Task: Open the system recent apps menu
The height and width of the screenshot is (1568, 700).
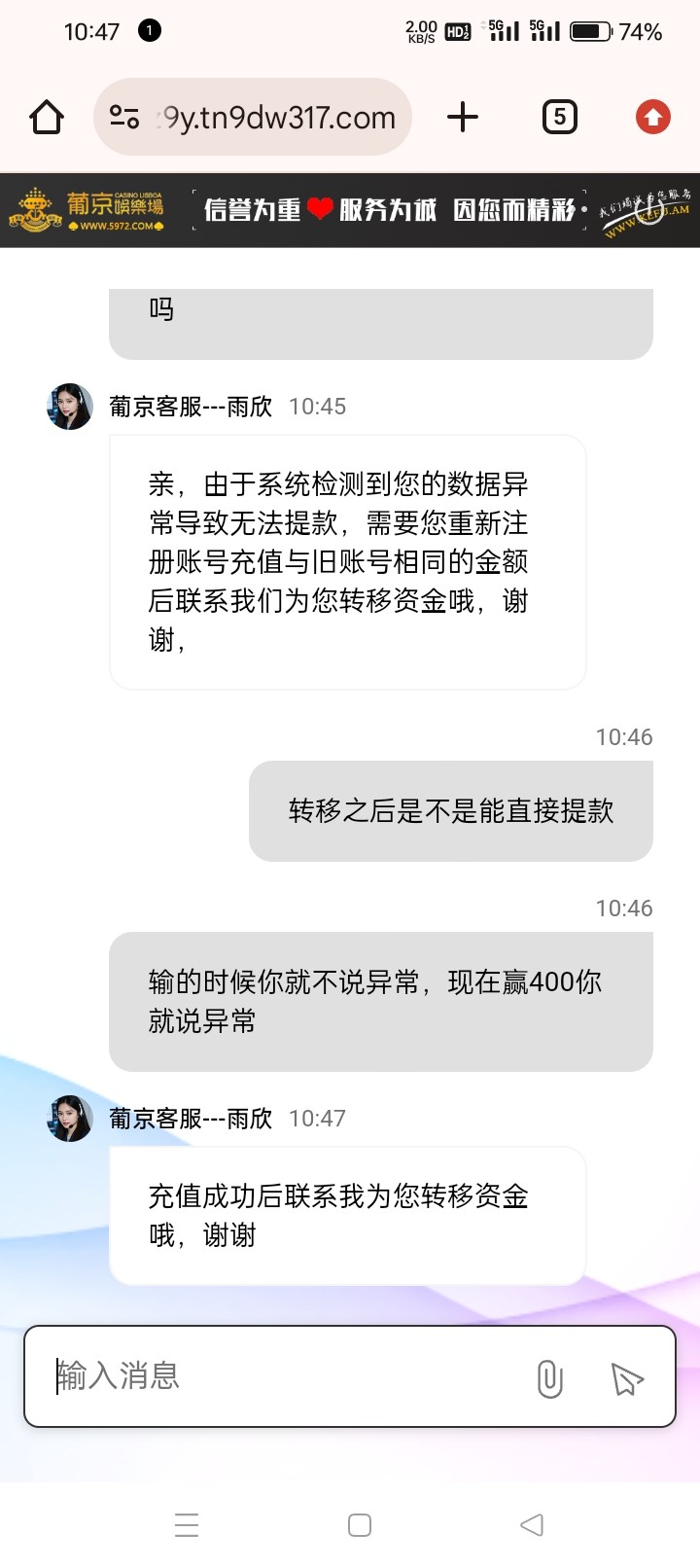Action: [x=187, y=1525]
